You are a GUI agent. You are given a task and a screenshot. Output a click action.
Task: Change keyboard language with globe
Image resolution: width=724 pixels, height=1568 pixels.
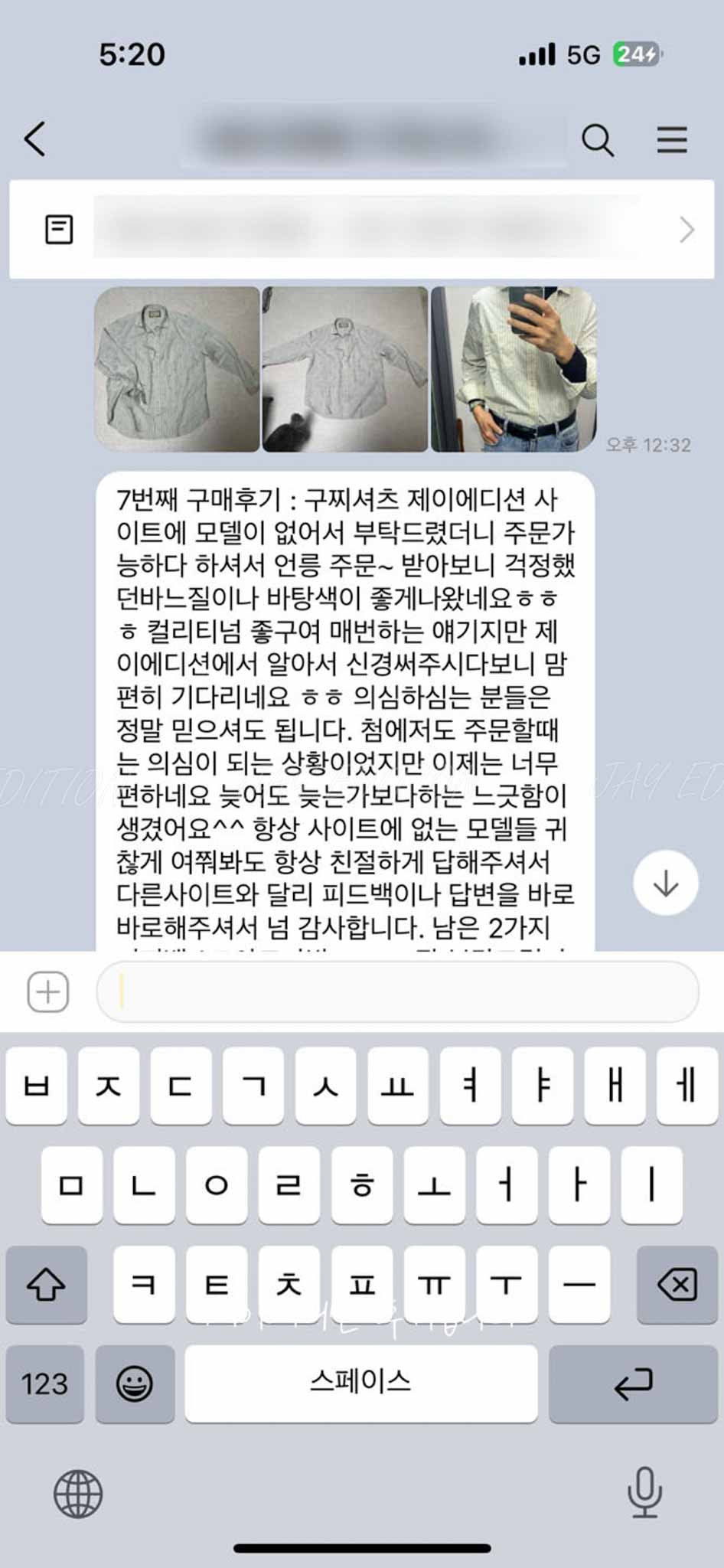pos(78,1493)
